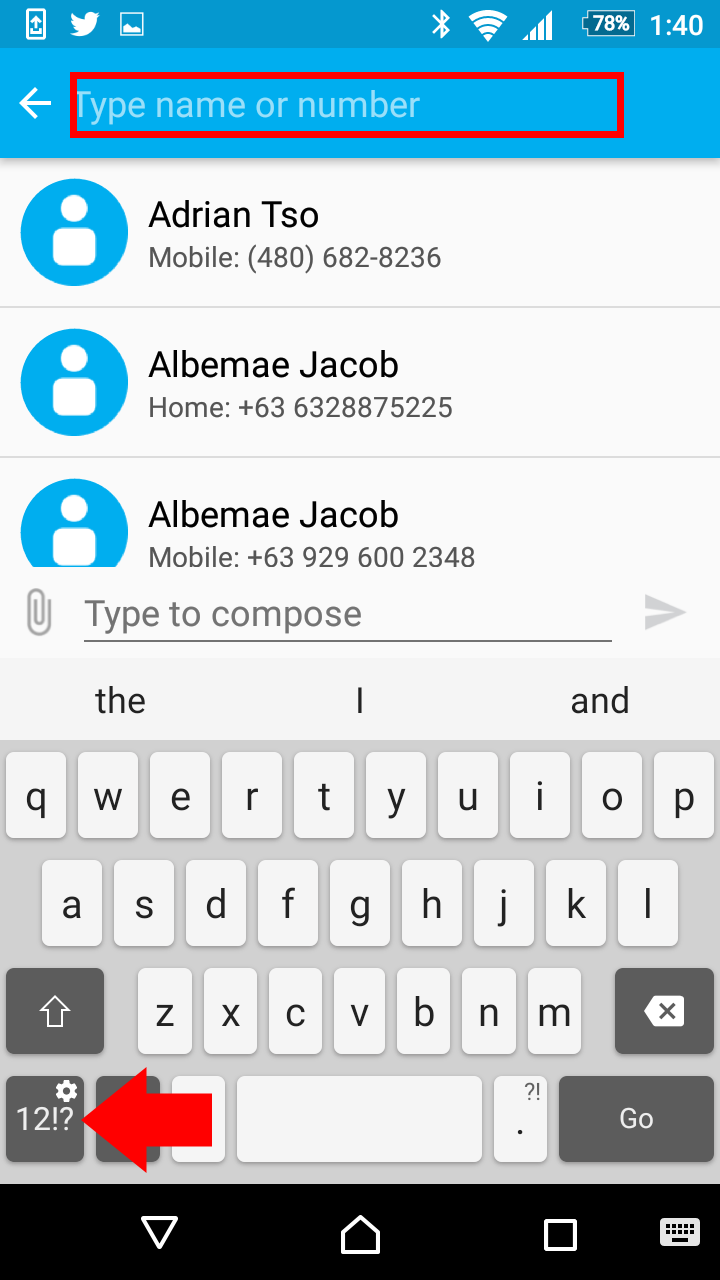Tap the keyboard Go key

coord(636,1118)
